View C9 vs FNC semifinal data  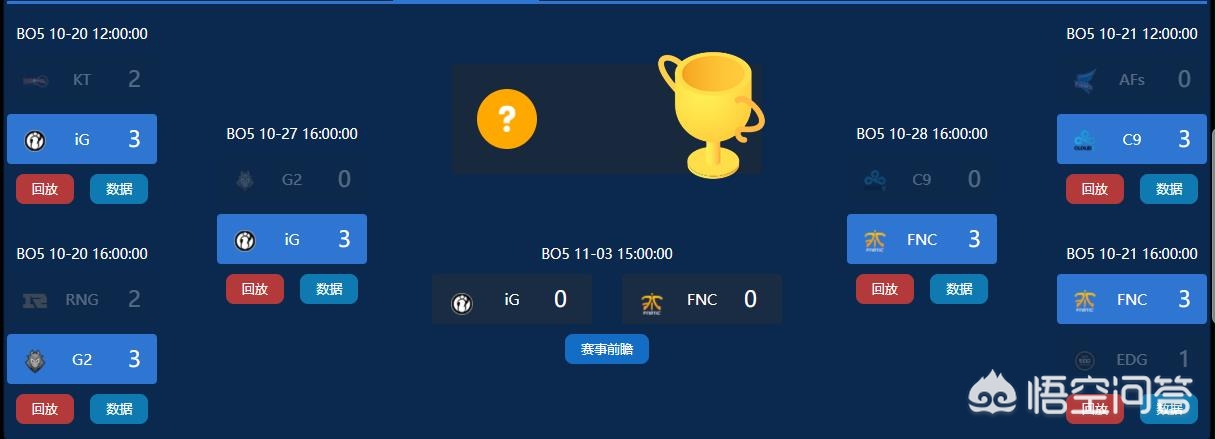click(959, 289)
